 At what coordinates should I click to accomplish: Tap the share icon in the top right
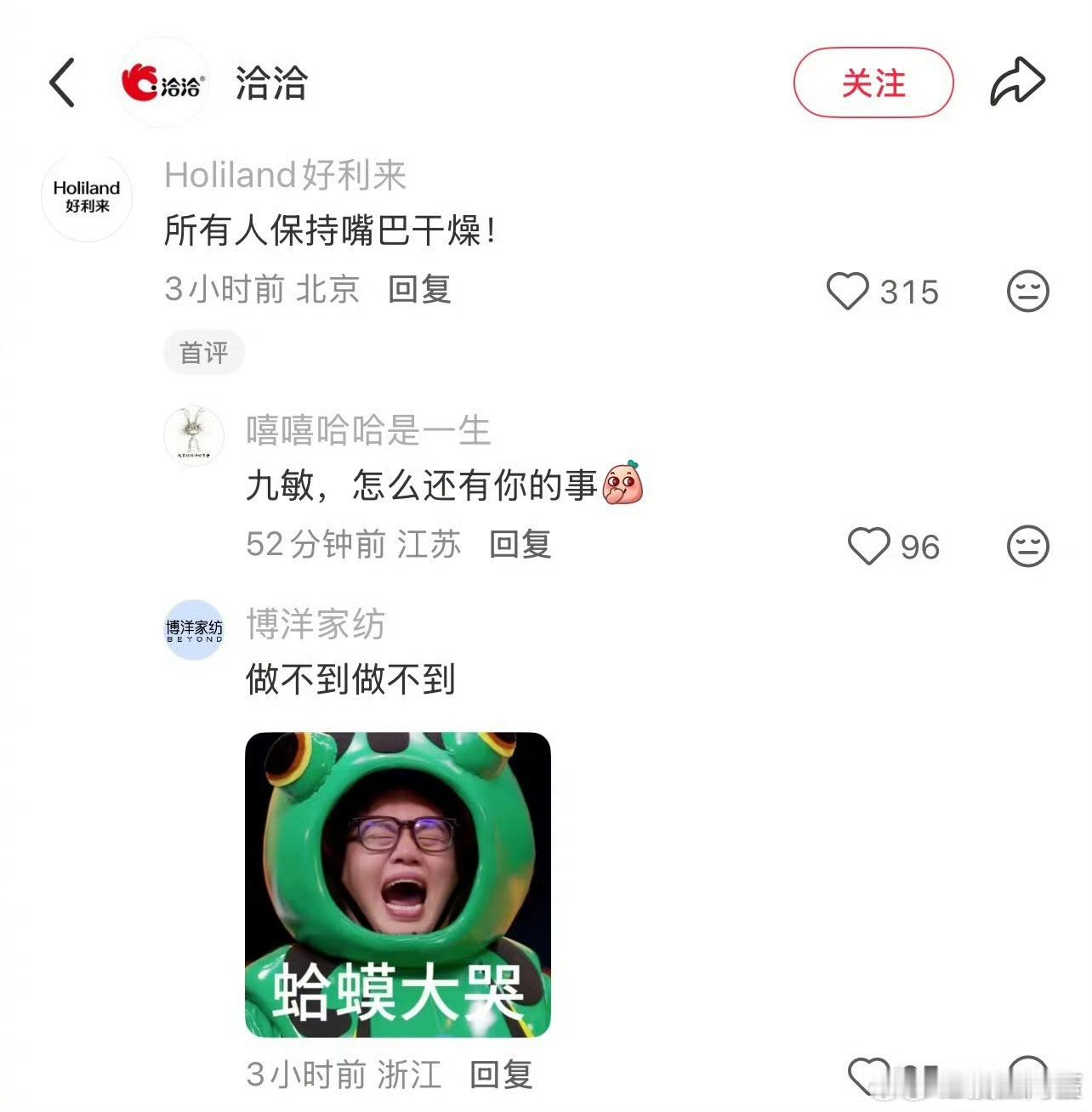1017,81
